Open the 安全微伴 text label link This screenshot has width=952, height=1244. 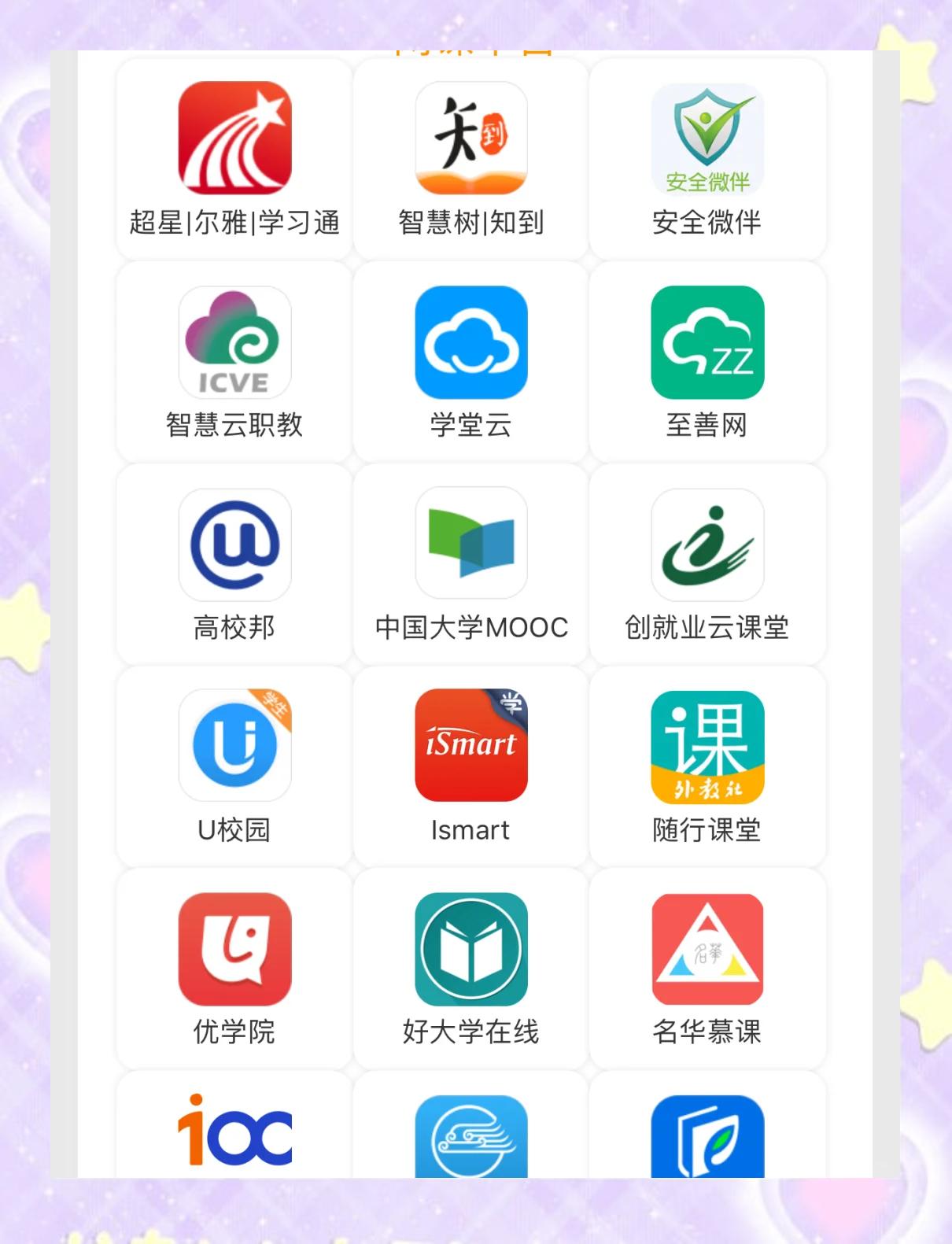click(x=707, y=223)
